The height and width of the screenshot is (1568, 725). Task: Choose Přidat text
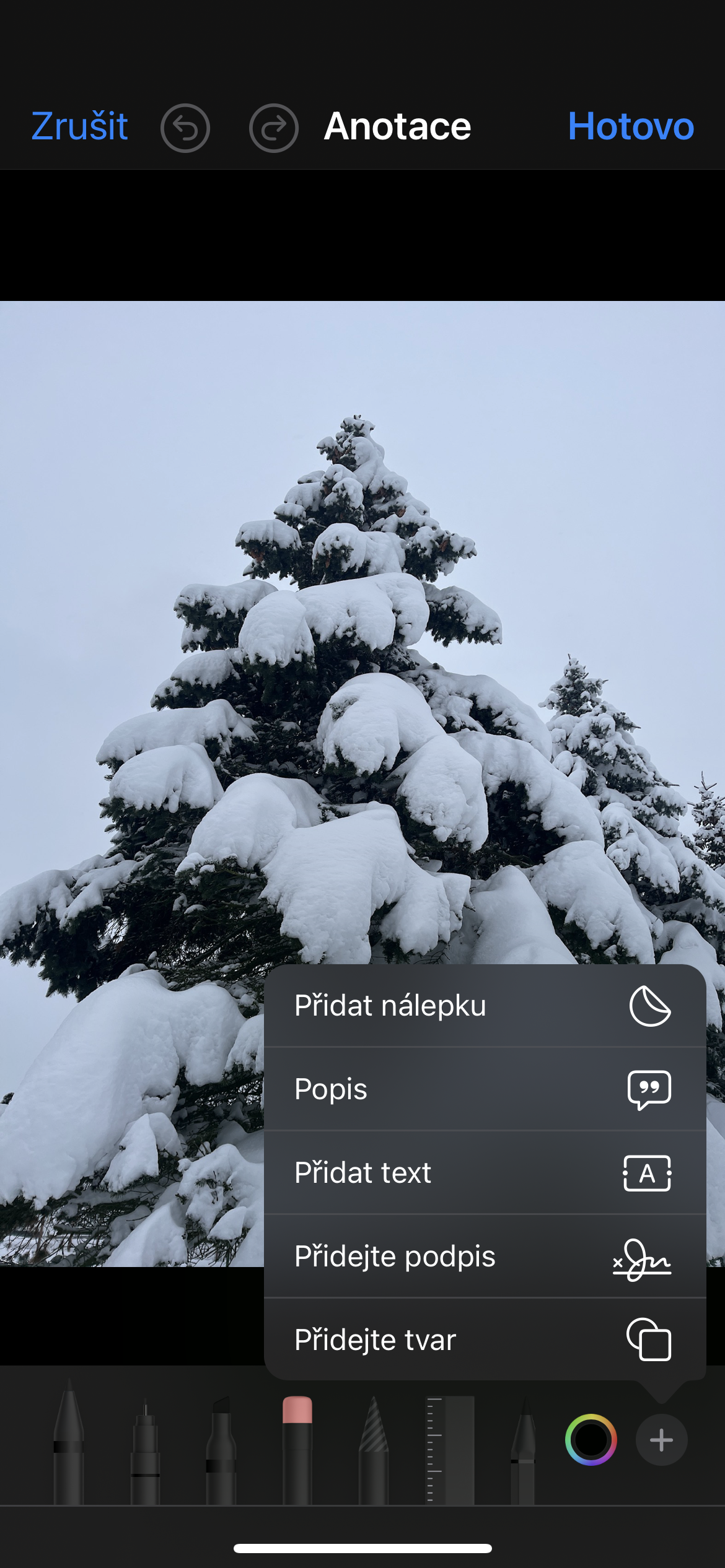click(485, 1172)
